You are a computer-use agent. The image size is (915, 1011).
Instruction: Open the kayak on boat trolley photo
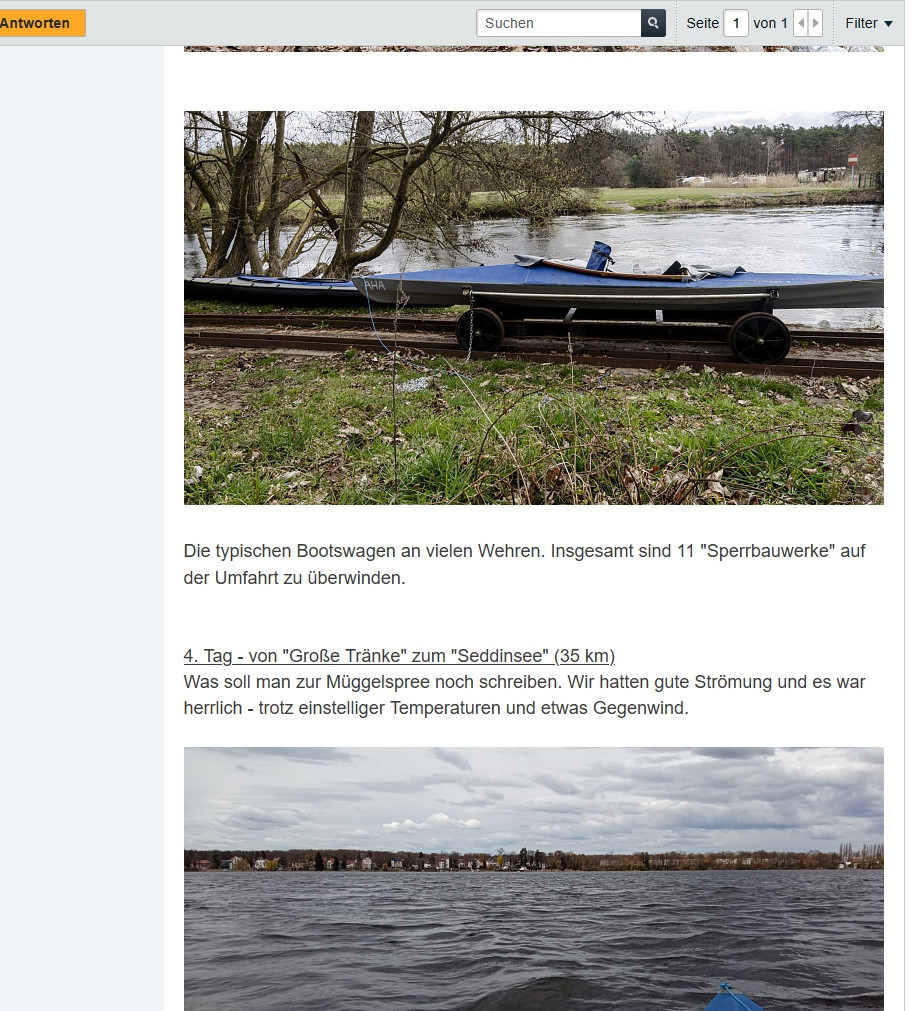533,307
